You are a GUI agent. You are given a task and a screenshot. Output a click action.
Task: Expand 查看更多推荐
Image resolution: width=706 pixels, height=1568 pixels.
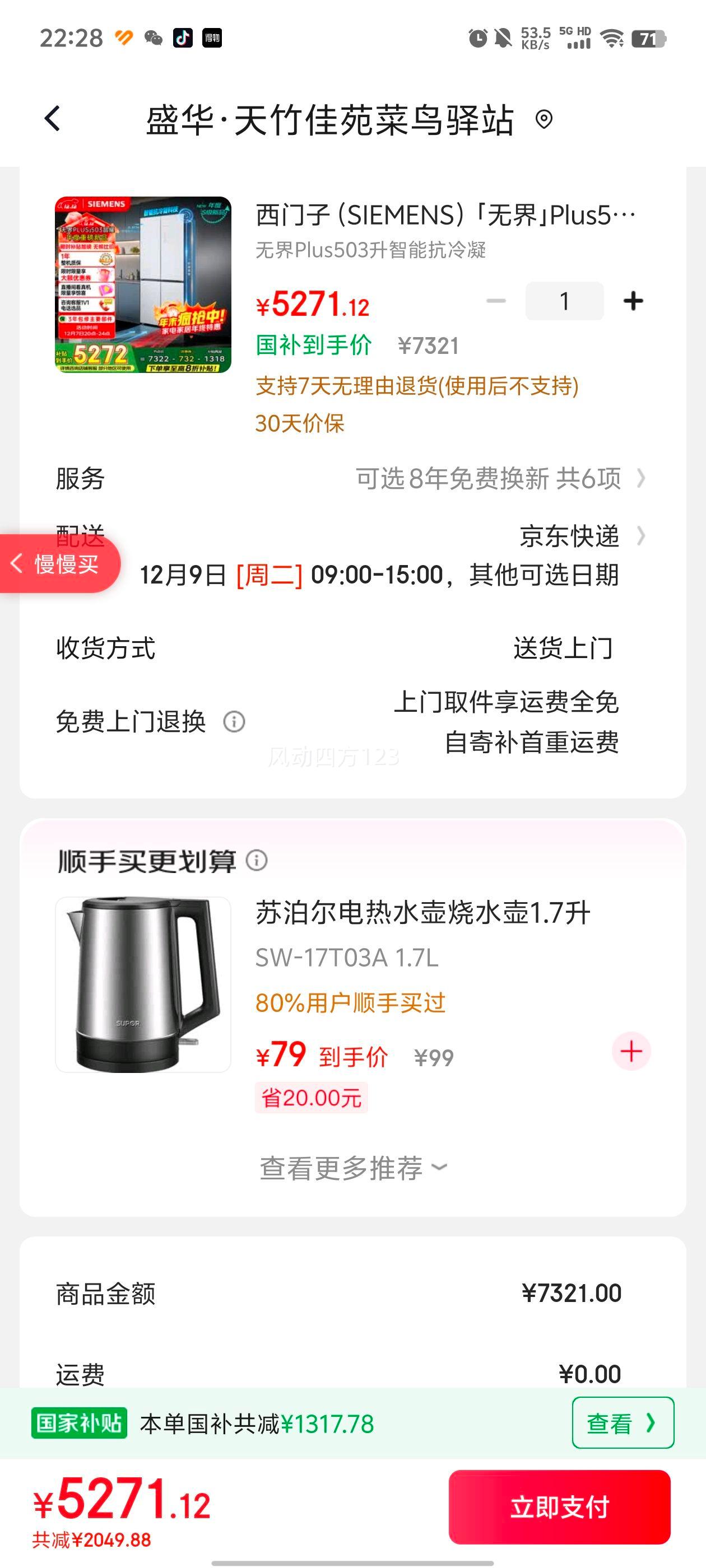click(354, 1168)
